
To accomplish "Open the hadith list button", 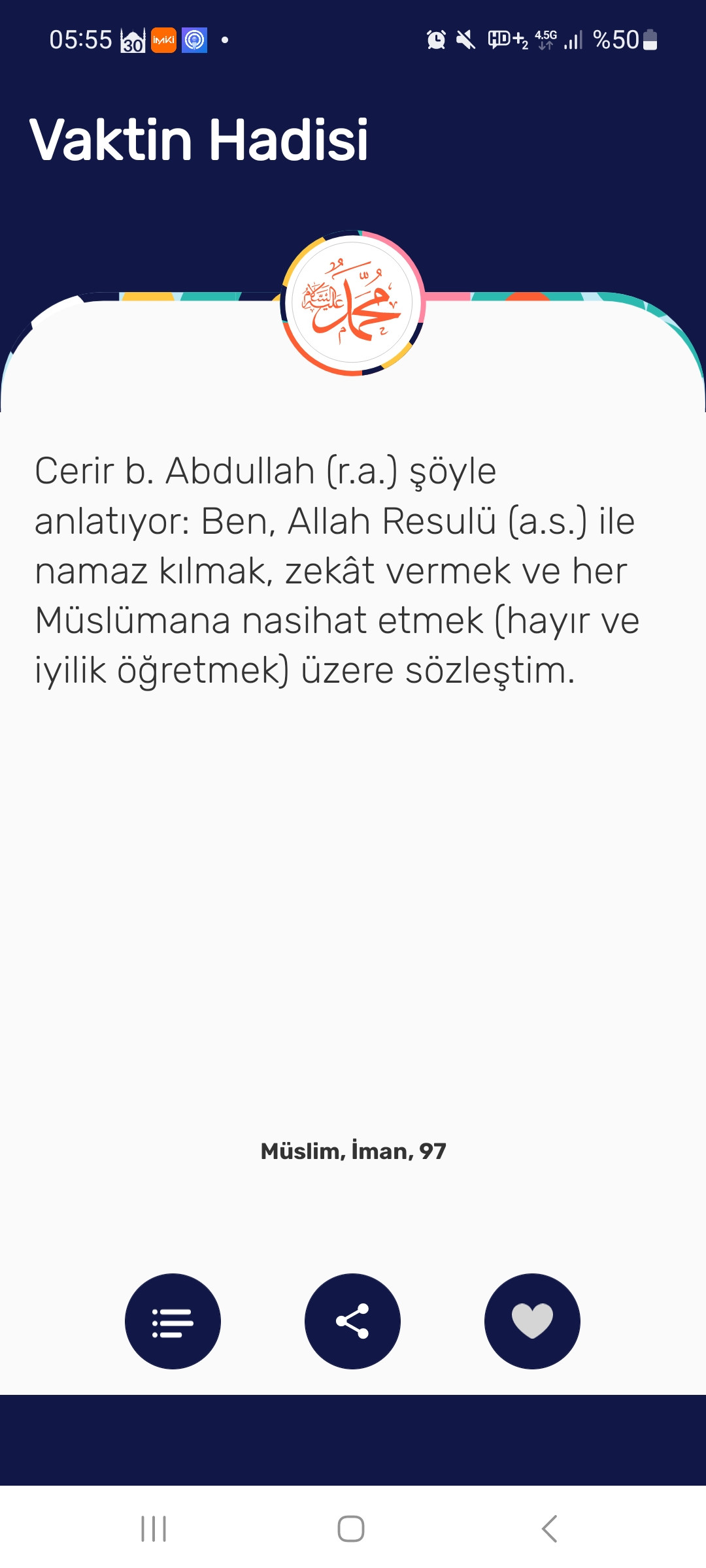I will (173, 1321).
